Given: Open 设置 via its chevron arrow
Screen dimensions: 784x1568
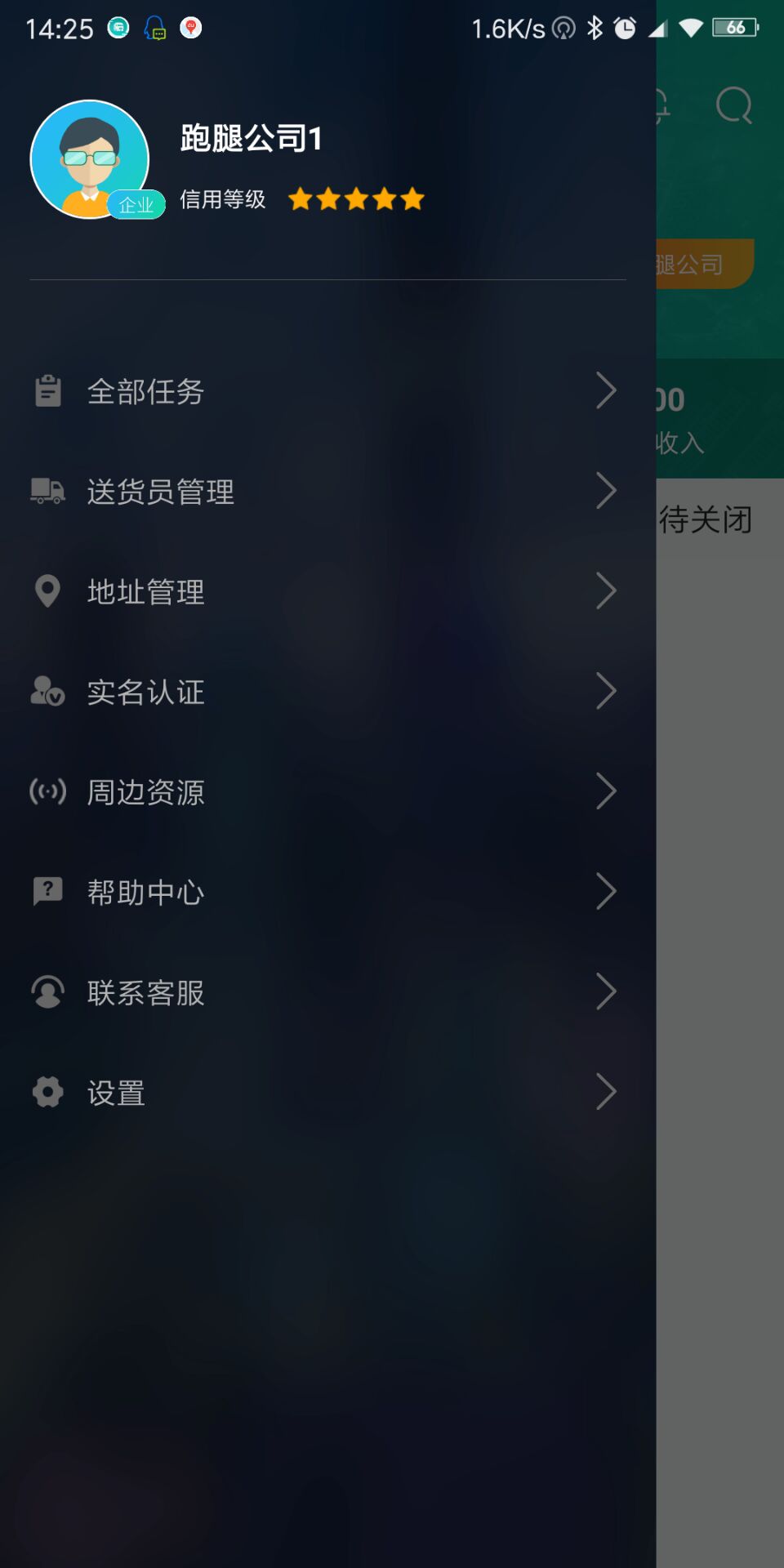Looking at the screenshot, I should (606, 1091).
